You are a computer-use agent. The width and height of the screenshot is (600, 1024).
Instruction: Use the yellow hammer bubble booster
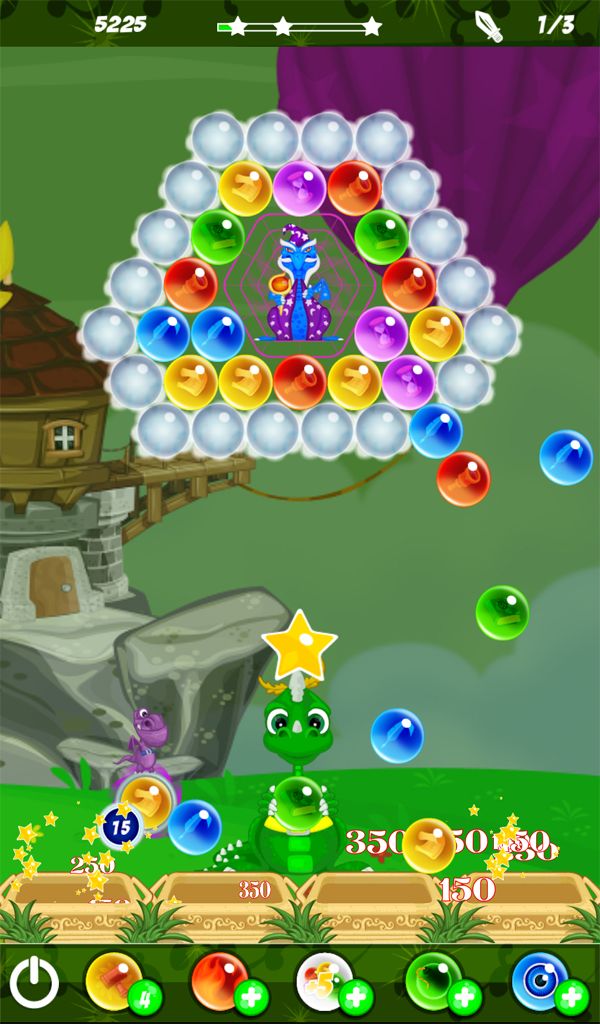click(113, 980)
